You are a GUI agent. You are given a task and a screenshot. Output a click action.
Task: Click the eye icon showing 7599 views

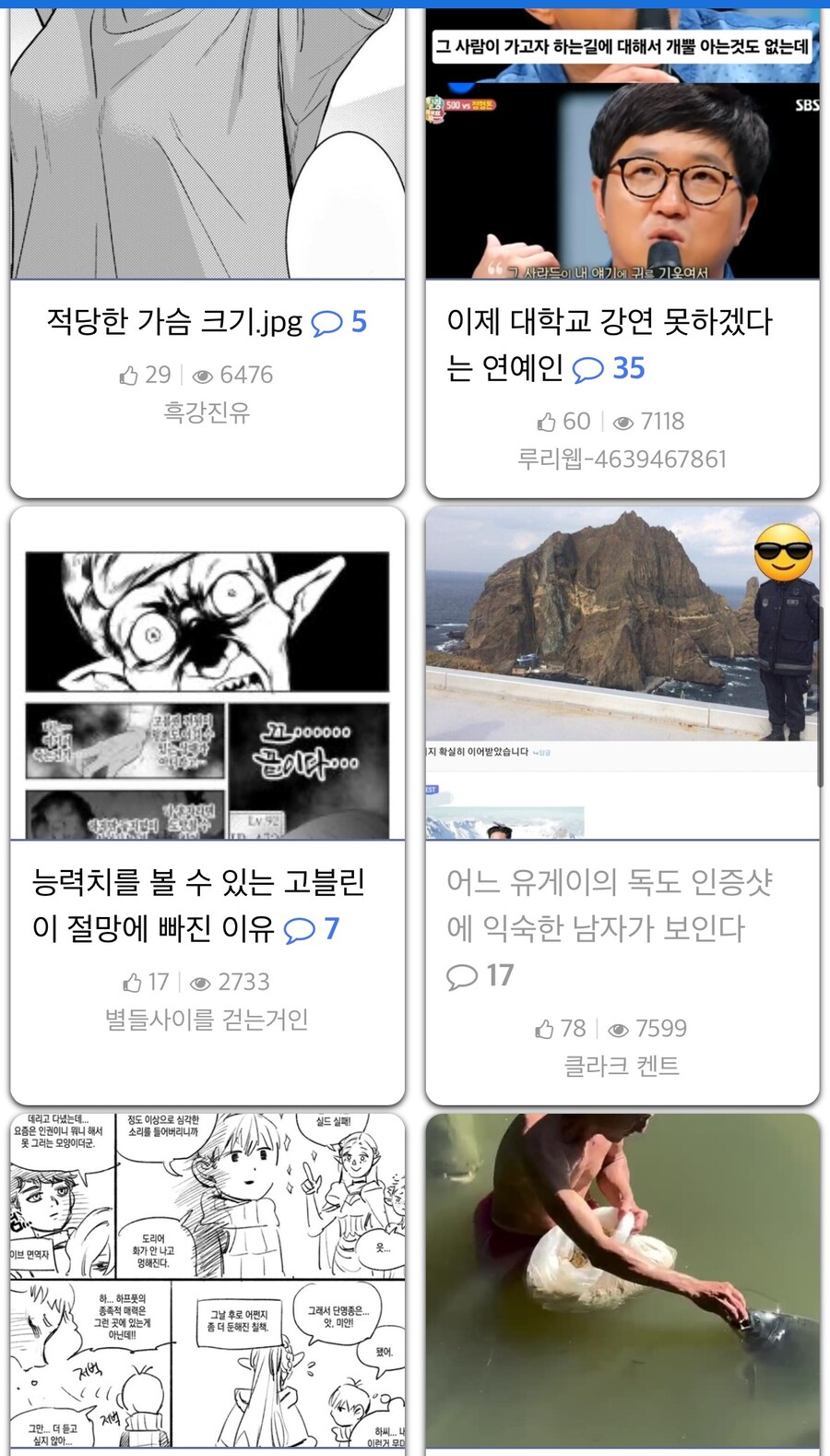coord(619,1028)
